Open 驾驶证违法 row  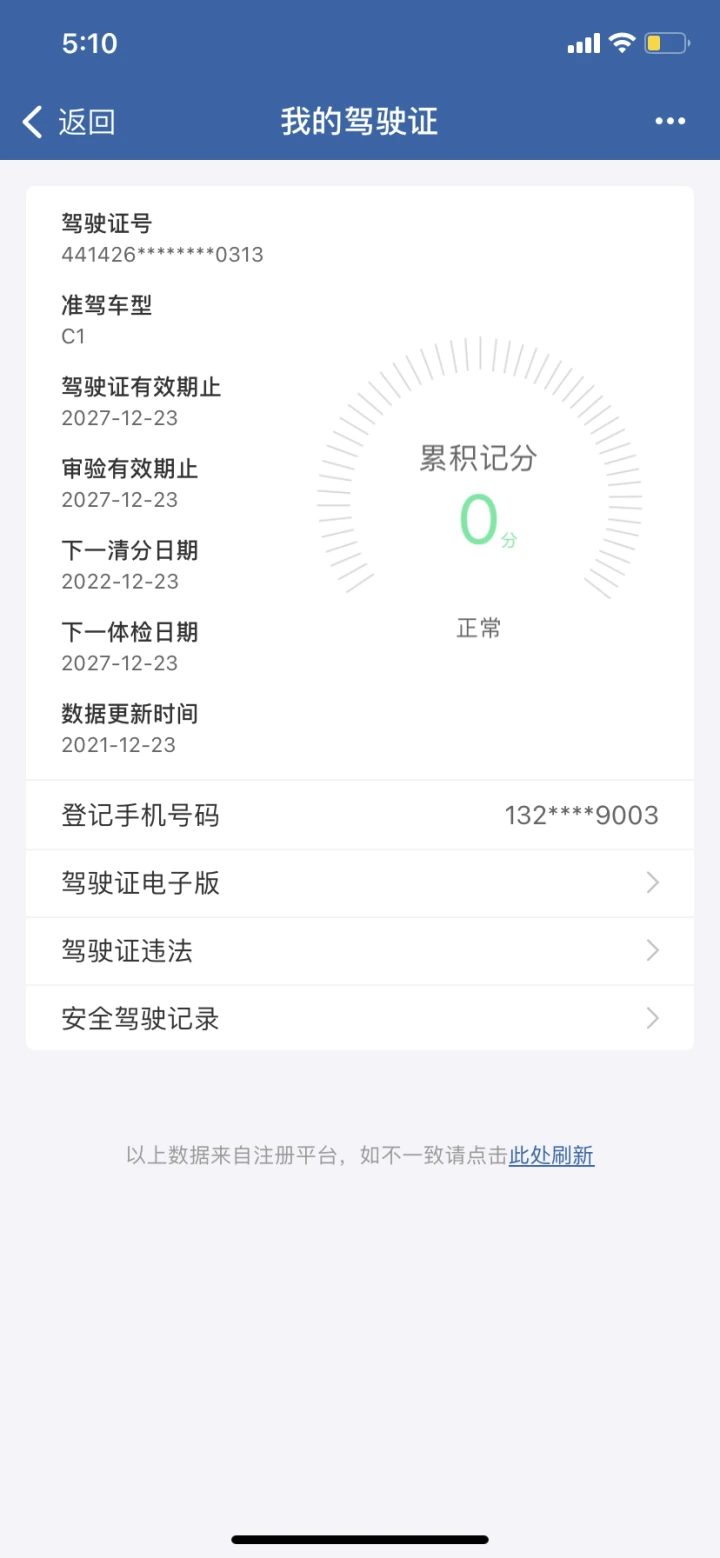[x=360, y=951]
